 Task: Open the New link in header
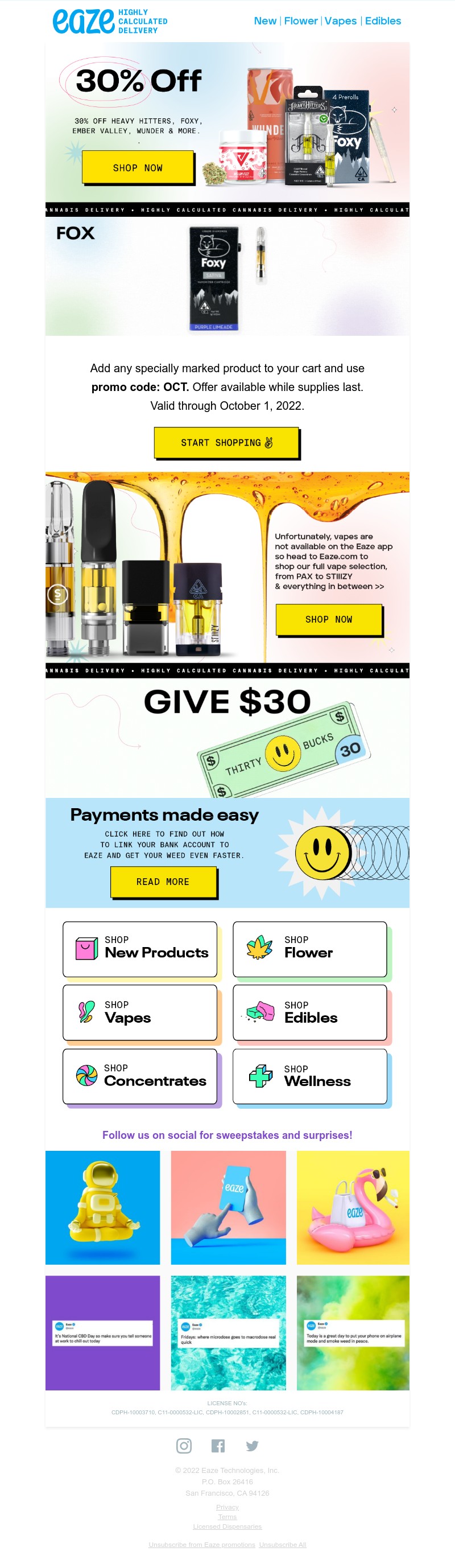coord(264,20)
